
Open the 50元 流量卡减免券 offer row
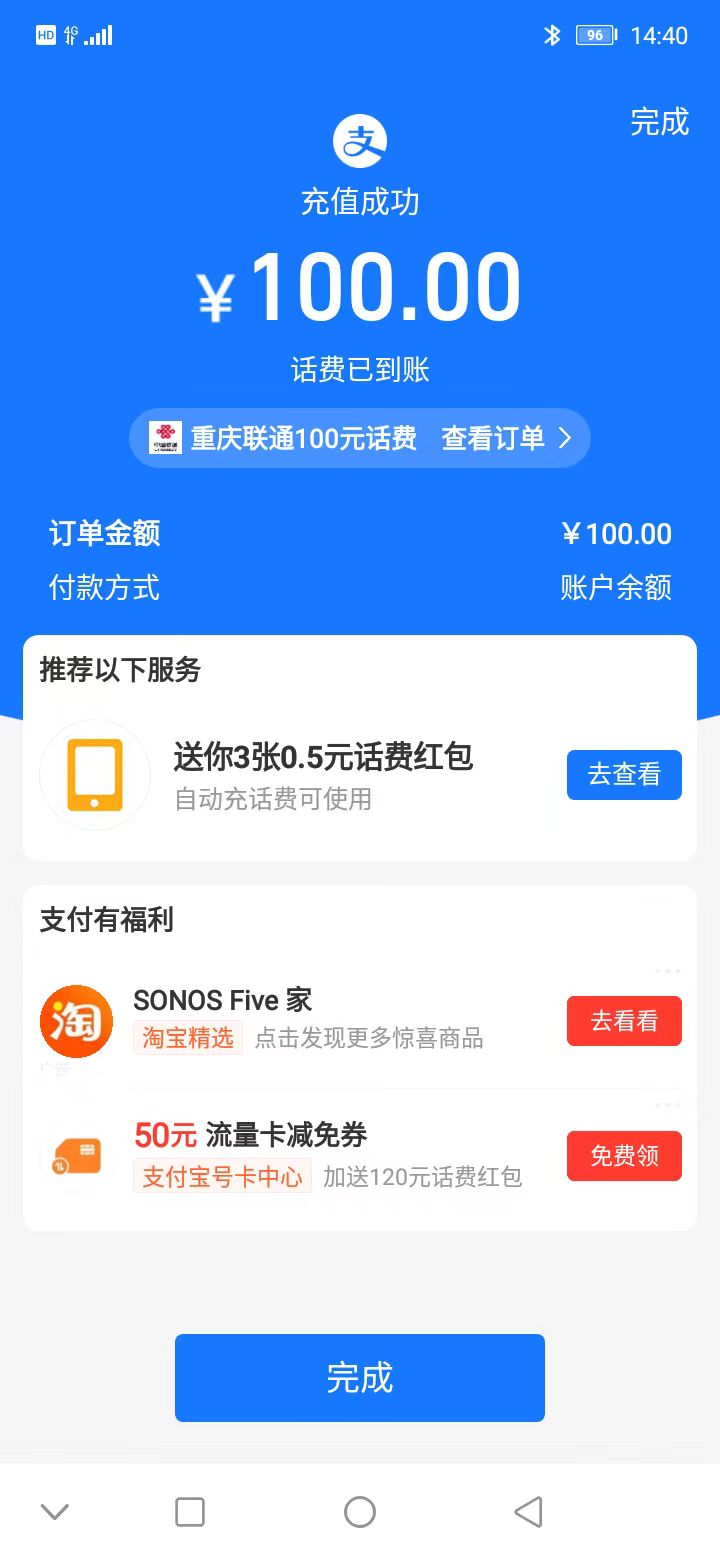(330, 1156)
